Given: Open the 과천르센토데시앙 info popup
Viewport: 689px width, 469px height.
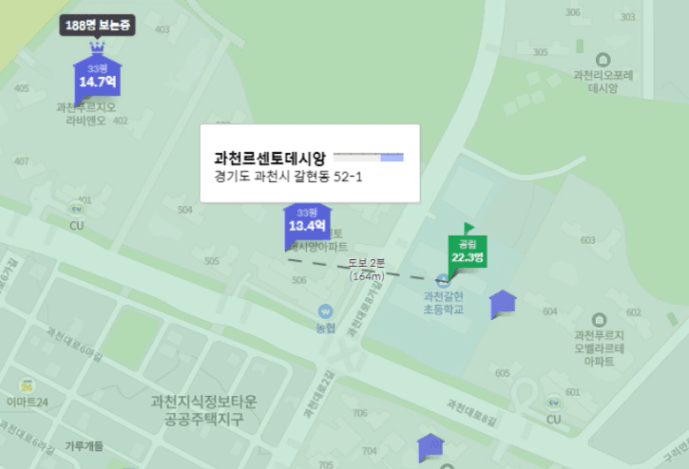Looking at the screenshot, I should [x=308, y=165].
